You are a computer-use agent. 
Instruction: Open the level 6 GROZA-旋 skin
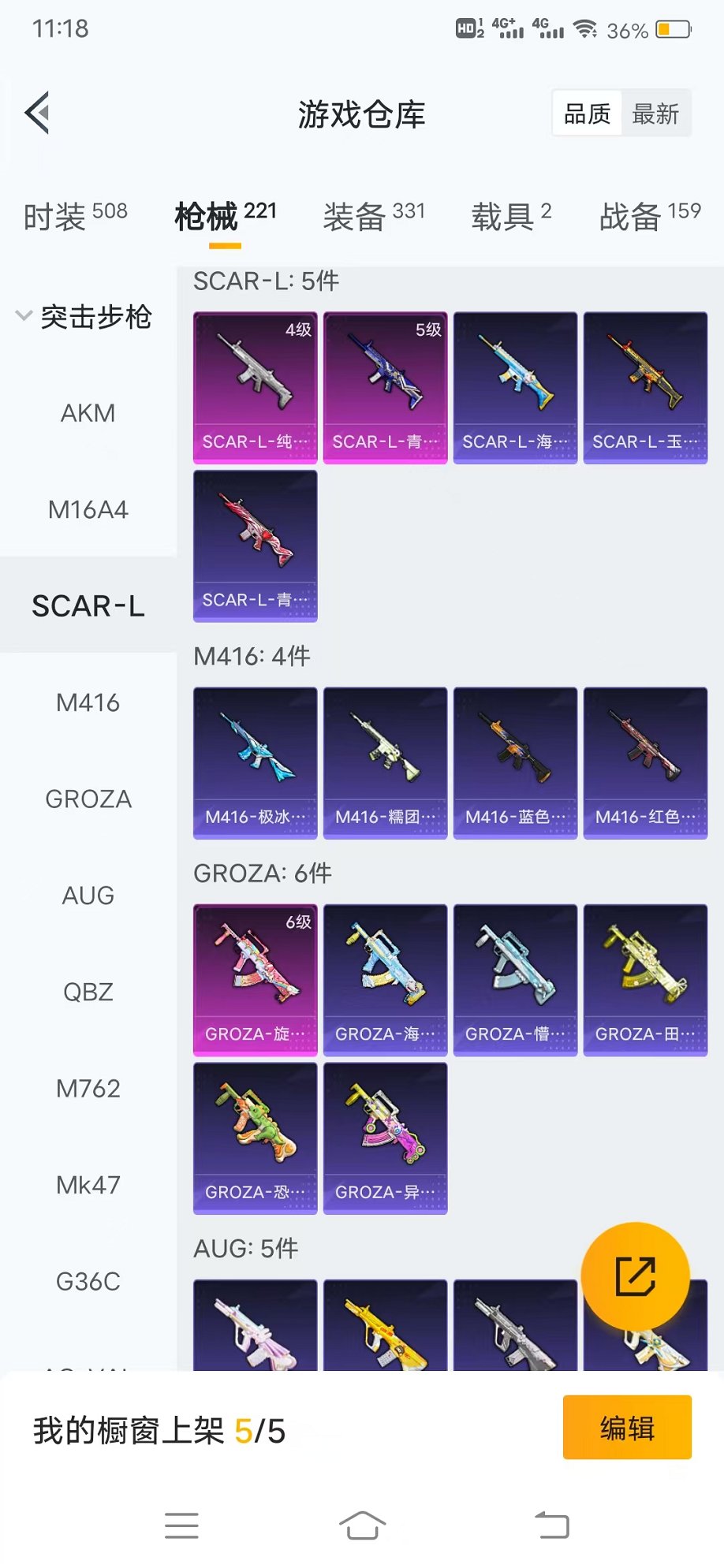pos(256,979)
